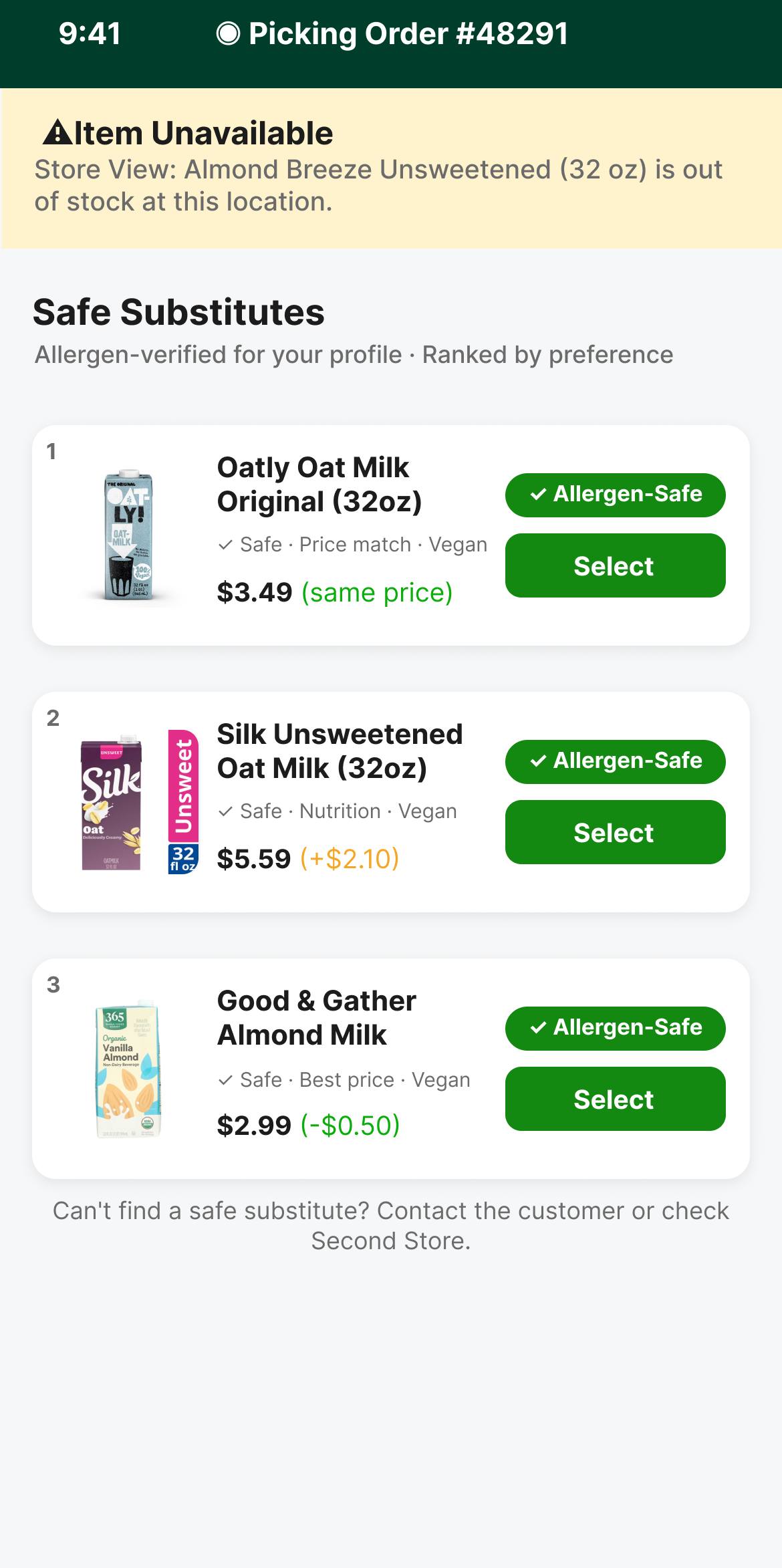This screenshot has width=782, height=1568.
Task: Toggle the Allergen-Safe badge on the Silk card
Action: click(615, 761)
